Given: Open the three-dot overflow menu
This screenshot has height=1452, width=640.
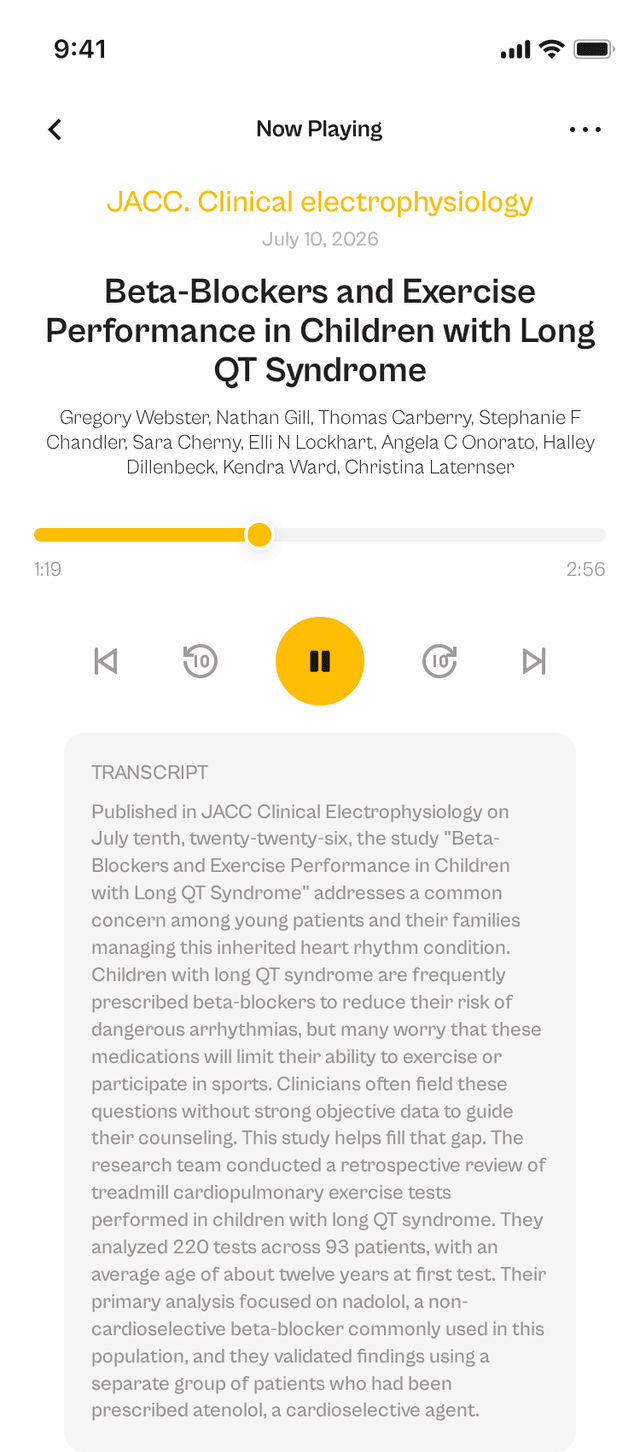Looking at the screenshot, I should [585, 129].
